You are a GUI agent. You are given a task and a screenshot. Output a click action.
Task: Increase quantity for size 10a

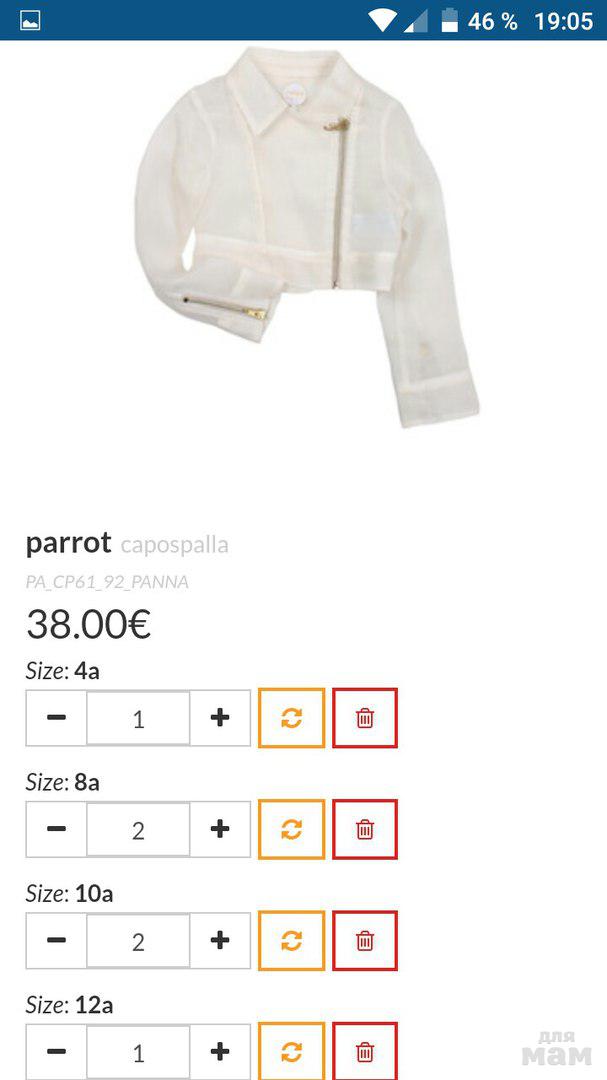pyautogui.click(x=221, y=940)
